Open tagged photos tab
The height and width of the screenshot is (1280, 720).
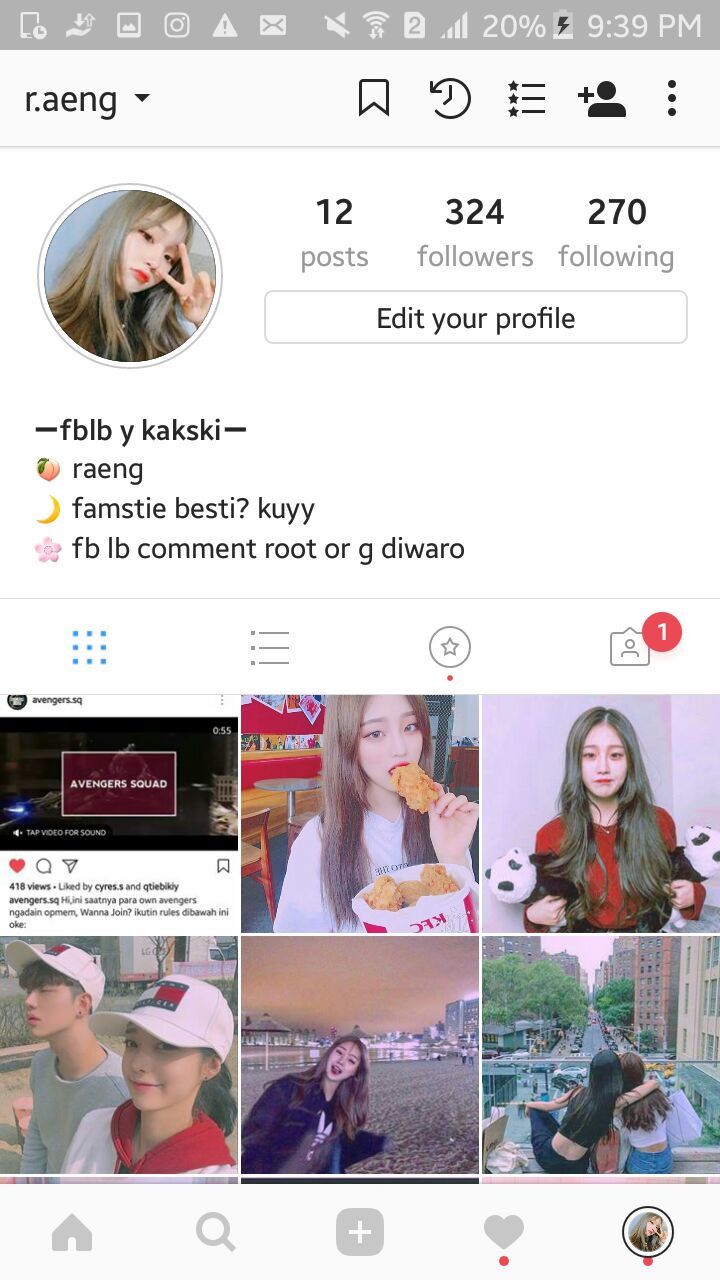point(630,648)
